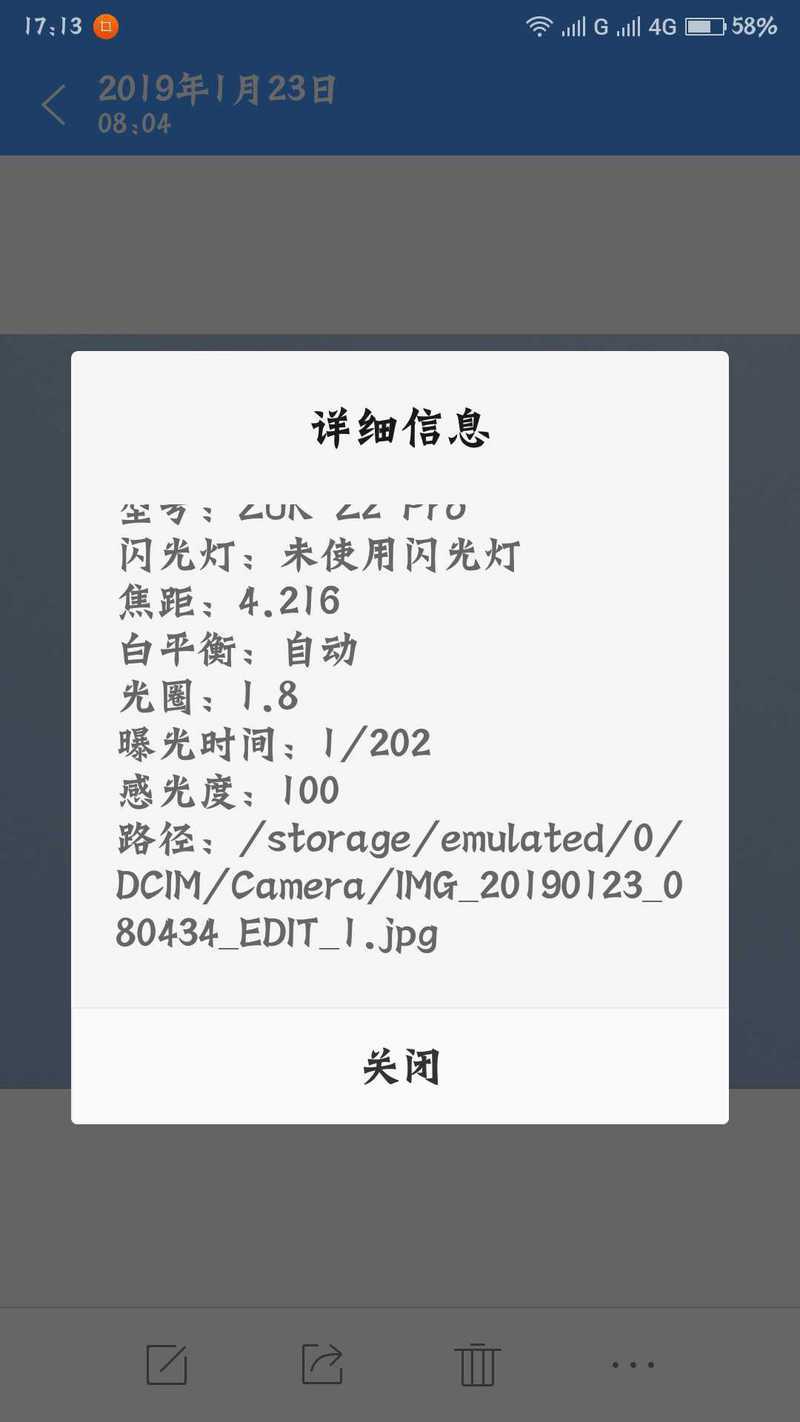
Task: Tap the edit icon in the bottom toolbar
Action: 166,1364
